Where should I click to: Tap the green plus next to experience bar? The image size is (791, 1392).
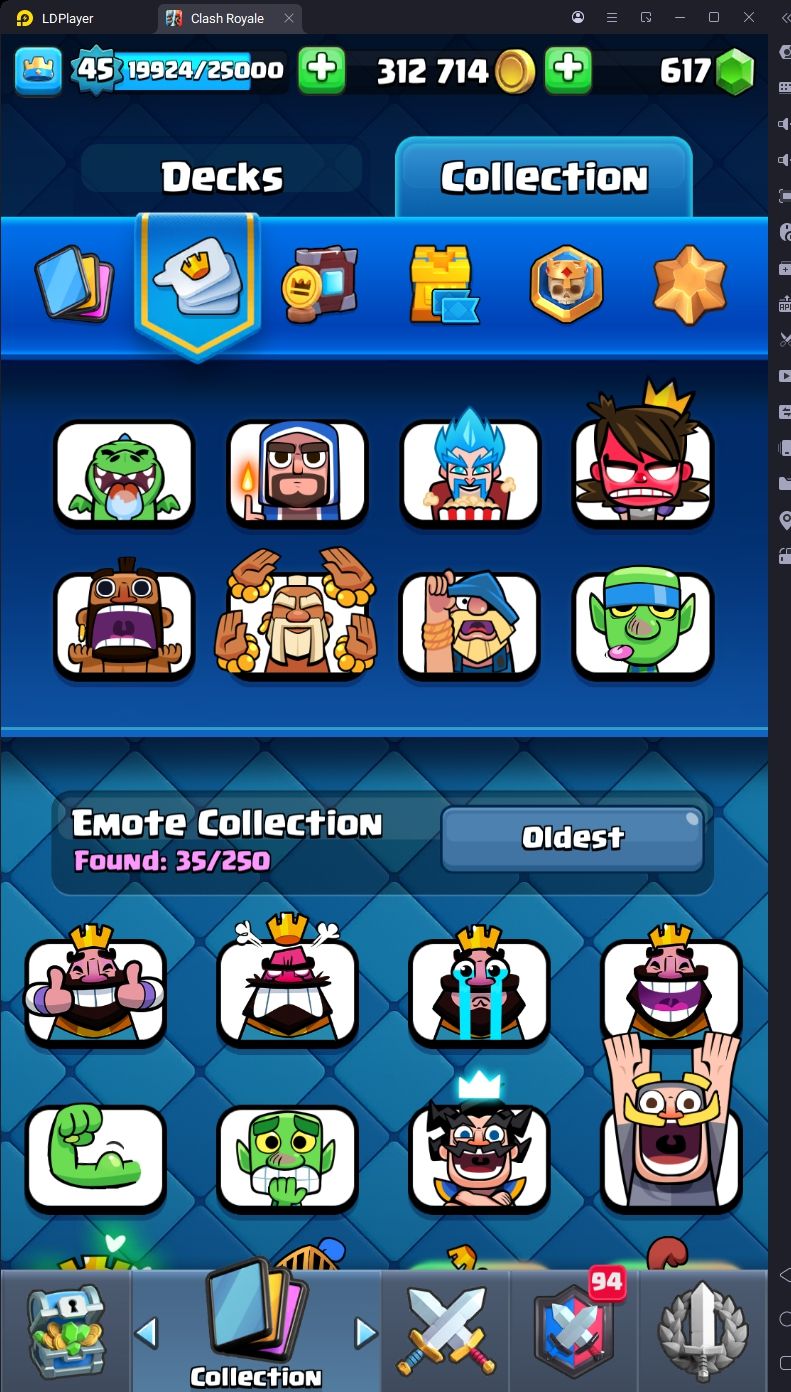321,70
